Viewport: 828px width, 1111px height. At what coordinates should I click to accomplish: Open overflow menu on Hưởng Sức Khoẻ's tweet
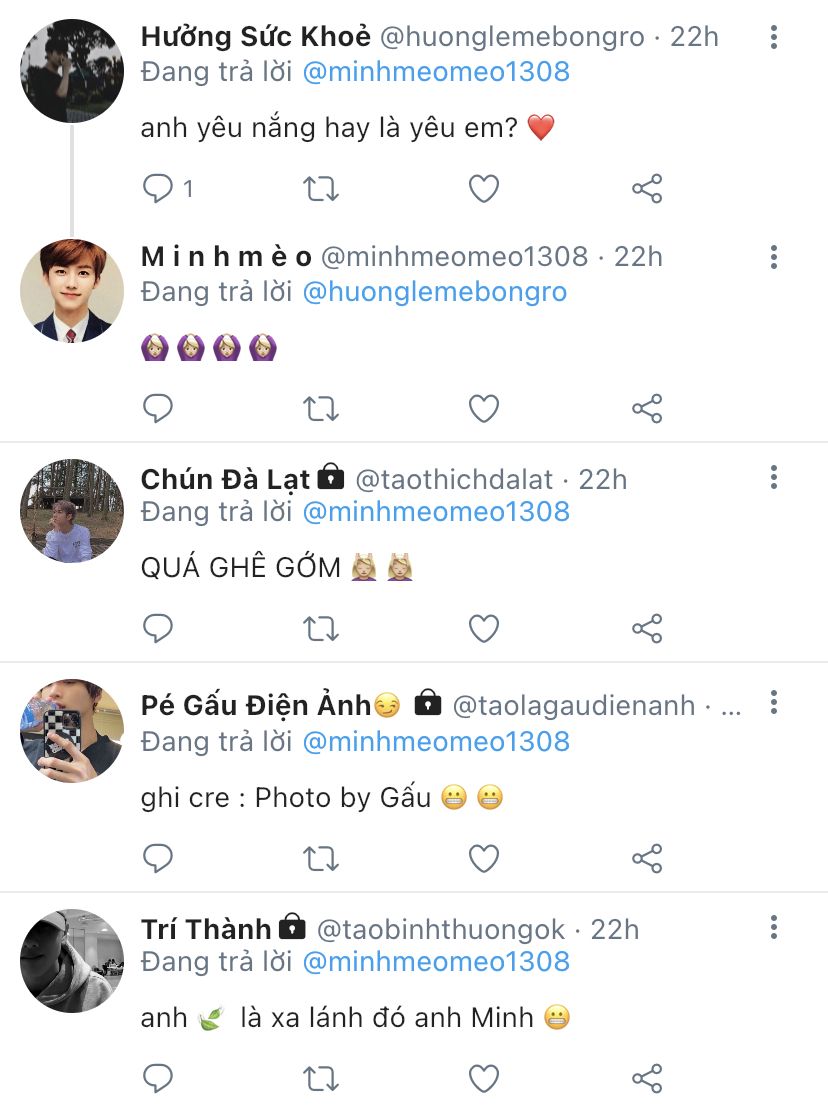[774, 38]
